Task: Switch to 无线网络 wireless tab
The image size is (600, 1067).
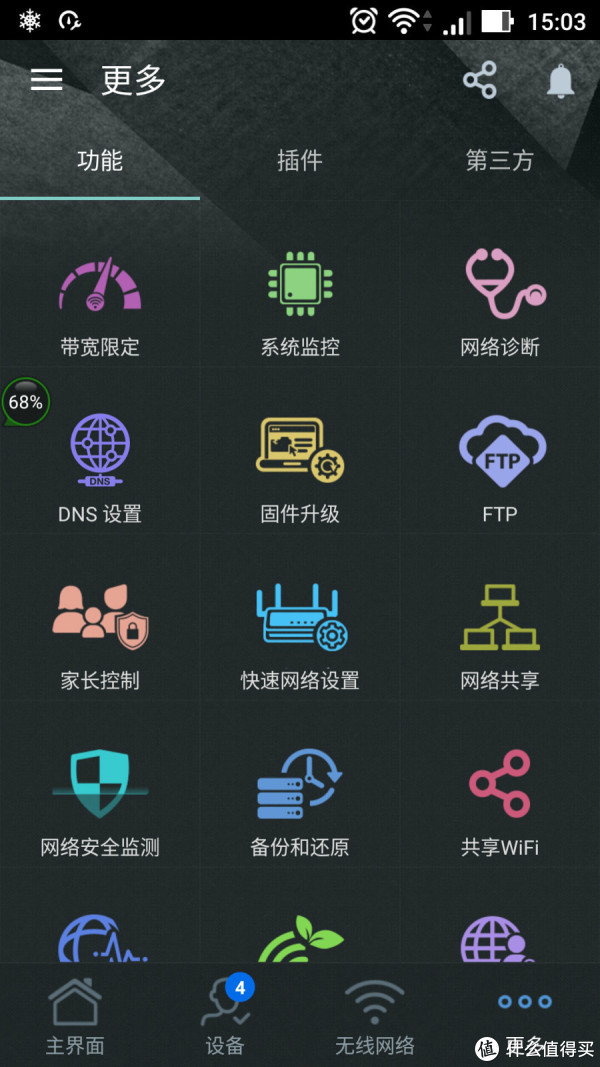Action: (374, 1016)
